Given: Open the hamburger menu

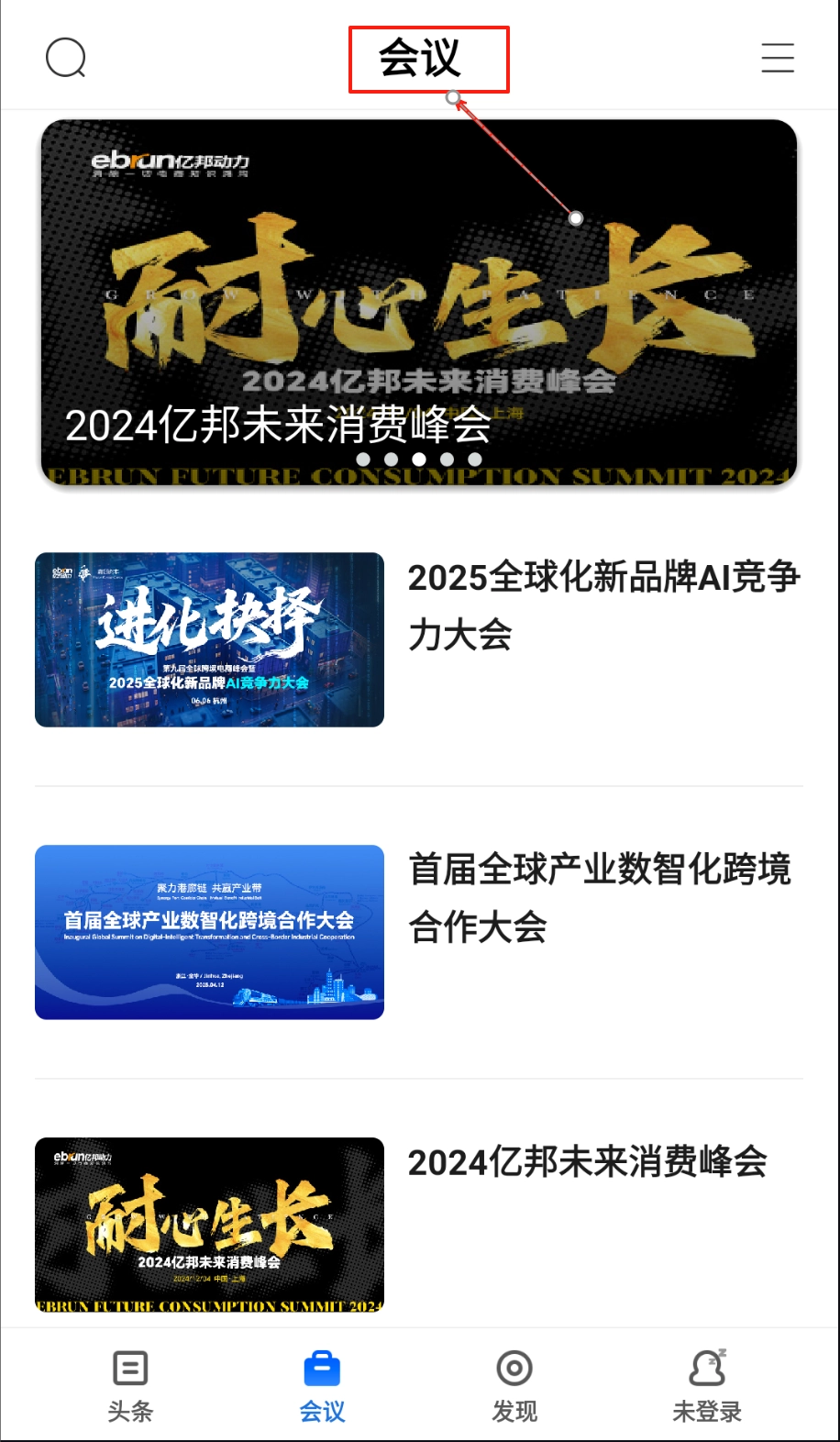Looking at the screenshot, I should pyautogui.click(x=777, y=59).
